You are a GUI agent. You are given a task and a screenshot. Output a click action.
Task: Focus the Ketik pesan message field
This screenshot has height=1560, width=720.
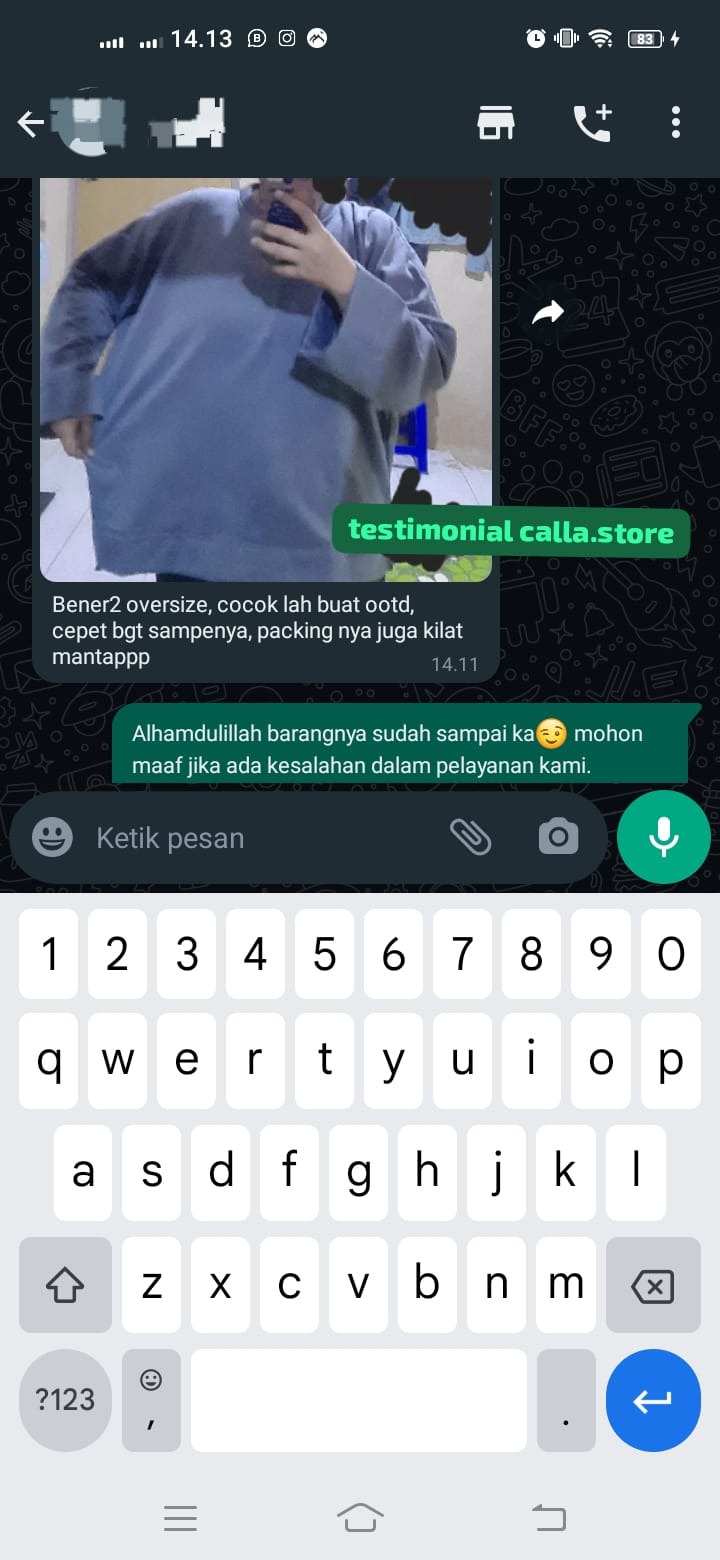(x=260, y=838)
